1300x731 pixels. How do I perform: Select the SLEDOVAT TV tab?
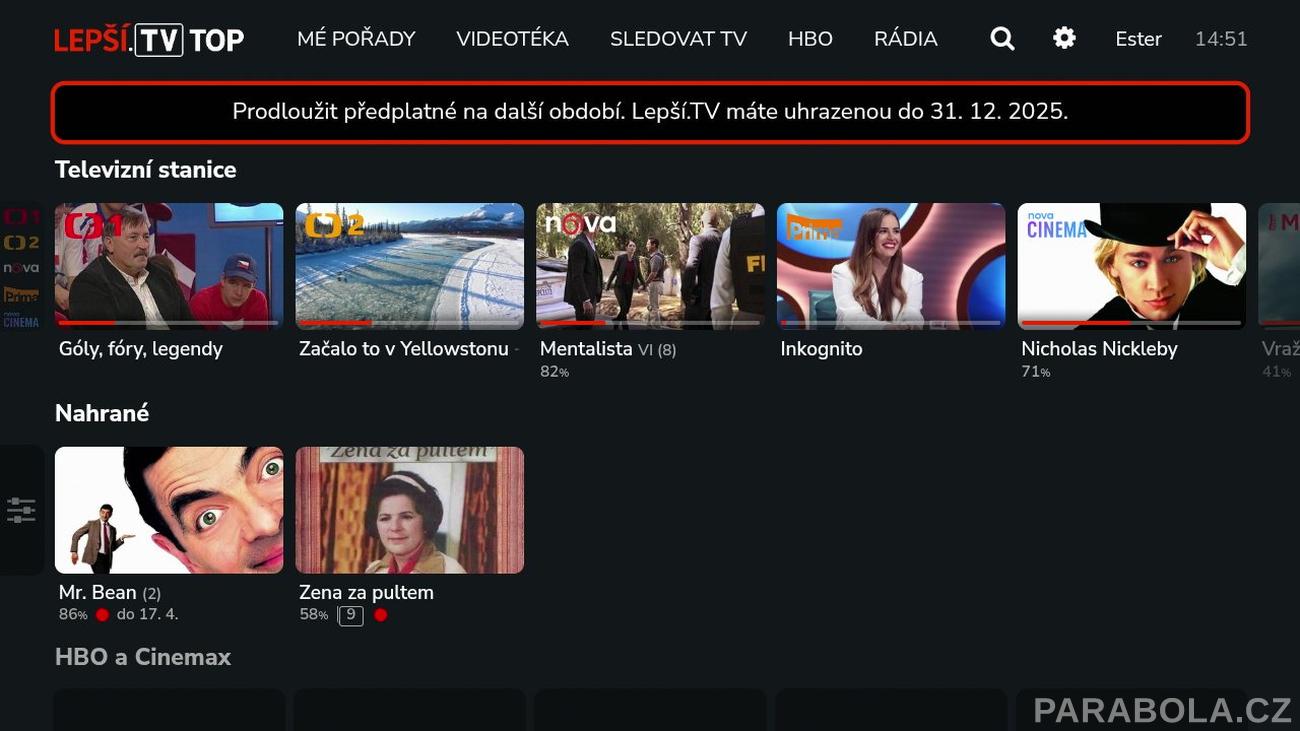point(678,39)
